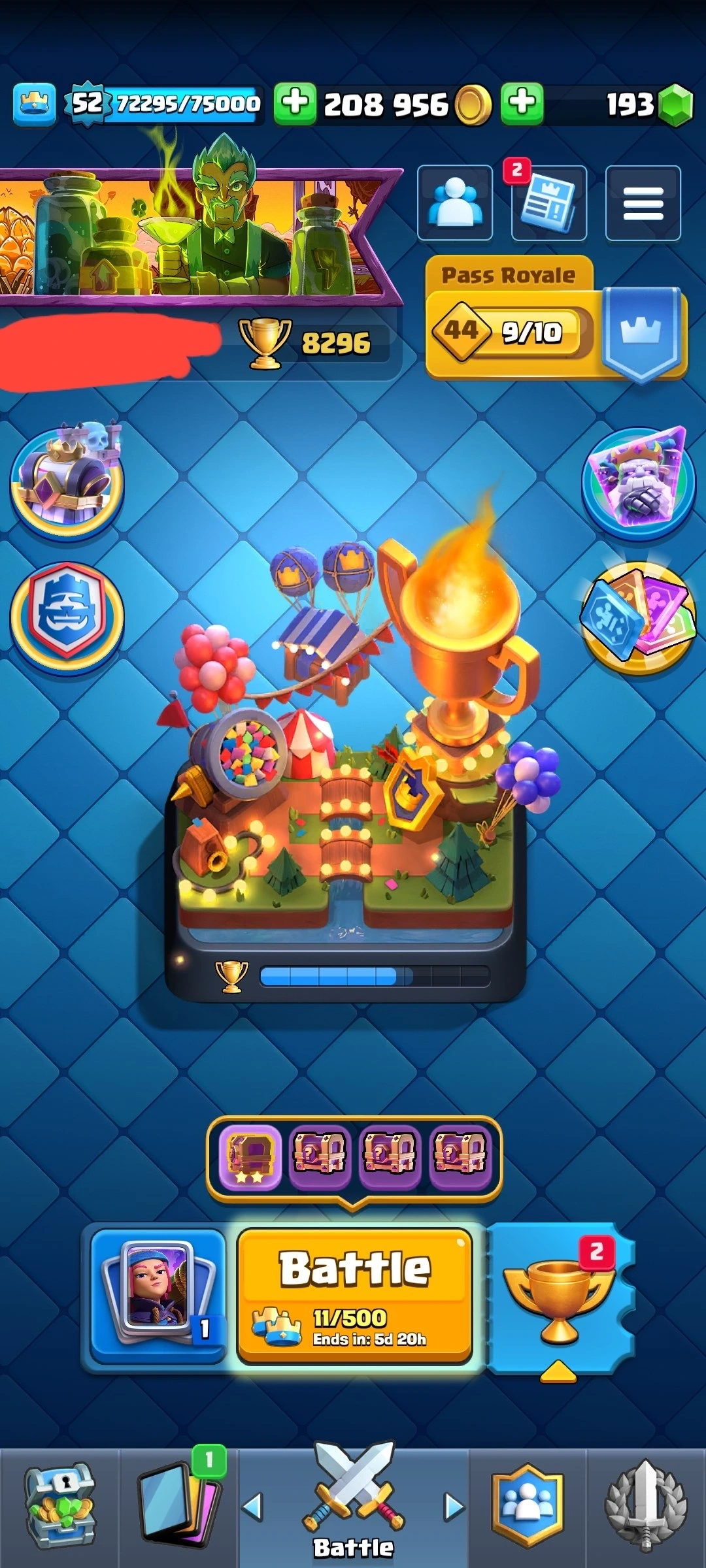
Task: Open the King level crown icon
Action: pos(34,104)
